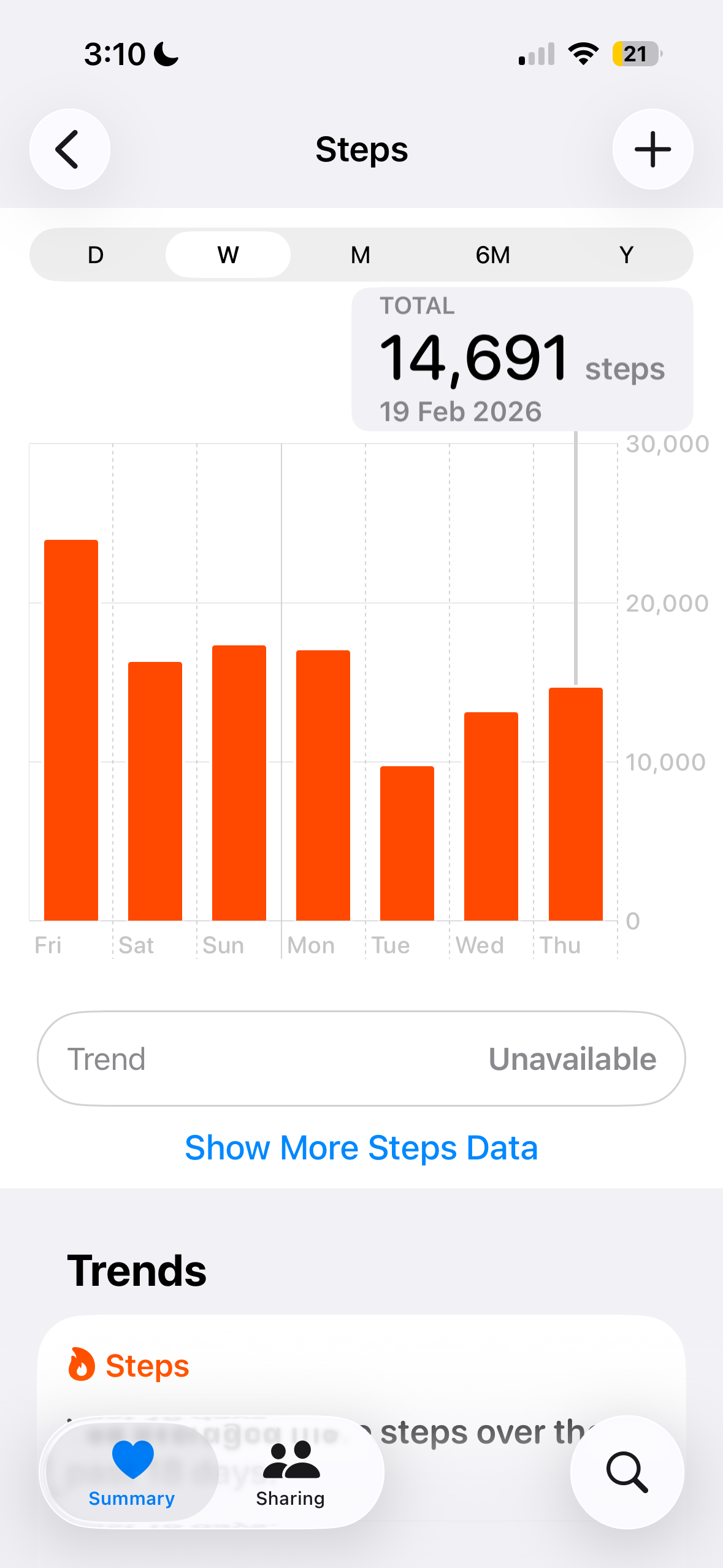Switch to the 6M view
This screenshot has width=723, height=1568.
(493, 255)
